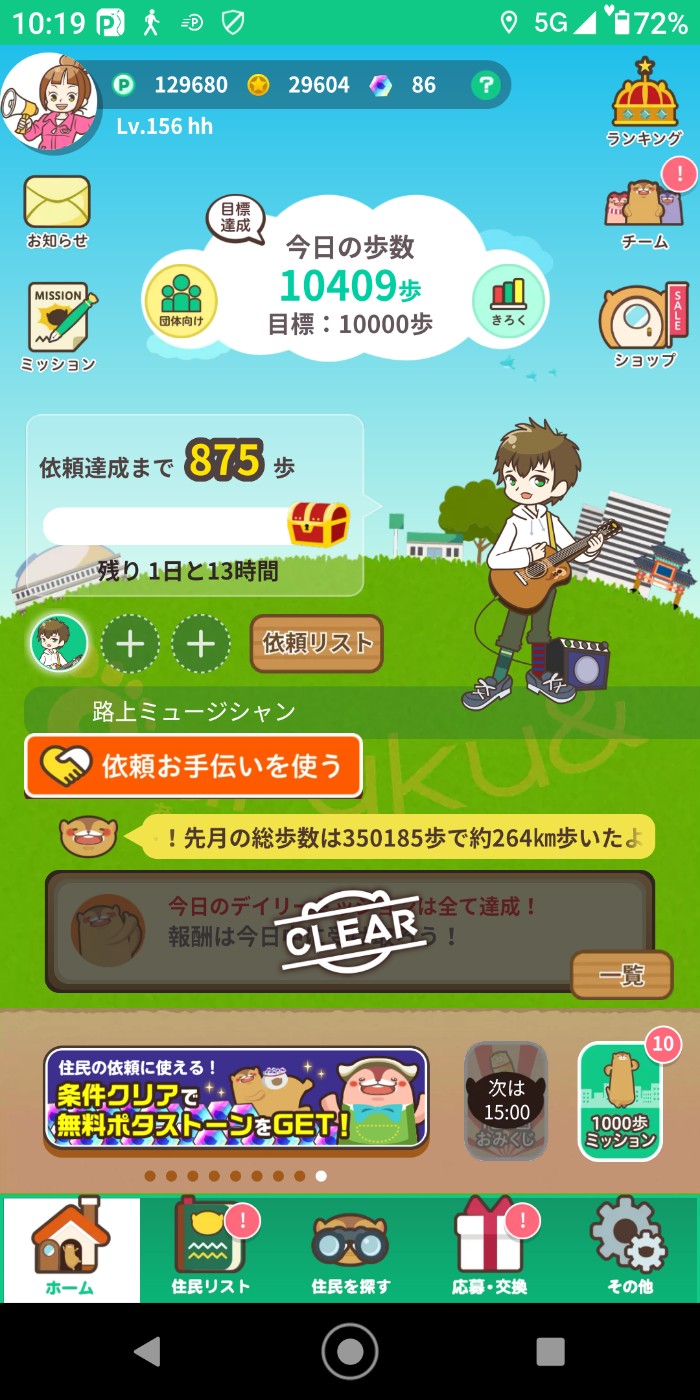Screen dimensions: 700x1400
Task: Switch to the 応募・交換 tab
Action: tap(490, 1250)
